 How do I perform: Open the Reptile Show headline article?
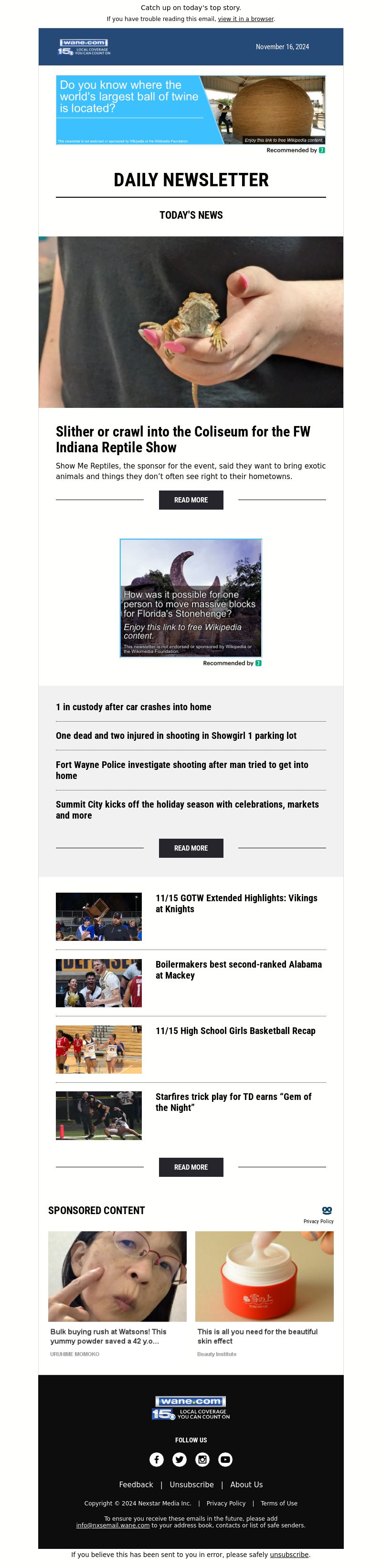tap(182, 439)
